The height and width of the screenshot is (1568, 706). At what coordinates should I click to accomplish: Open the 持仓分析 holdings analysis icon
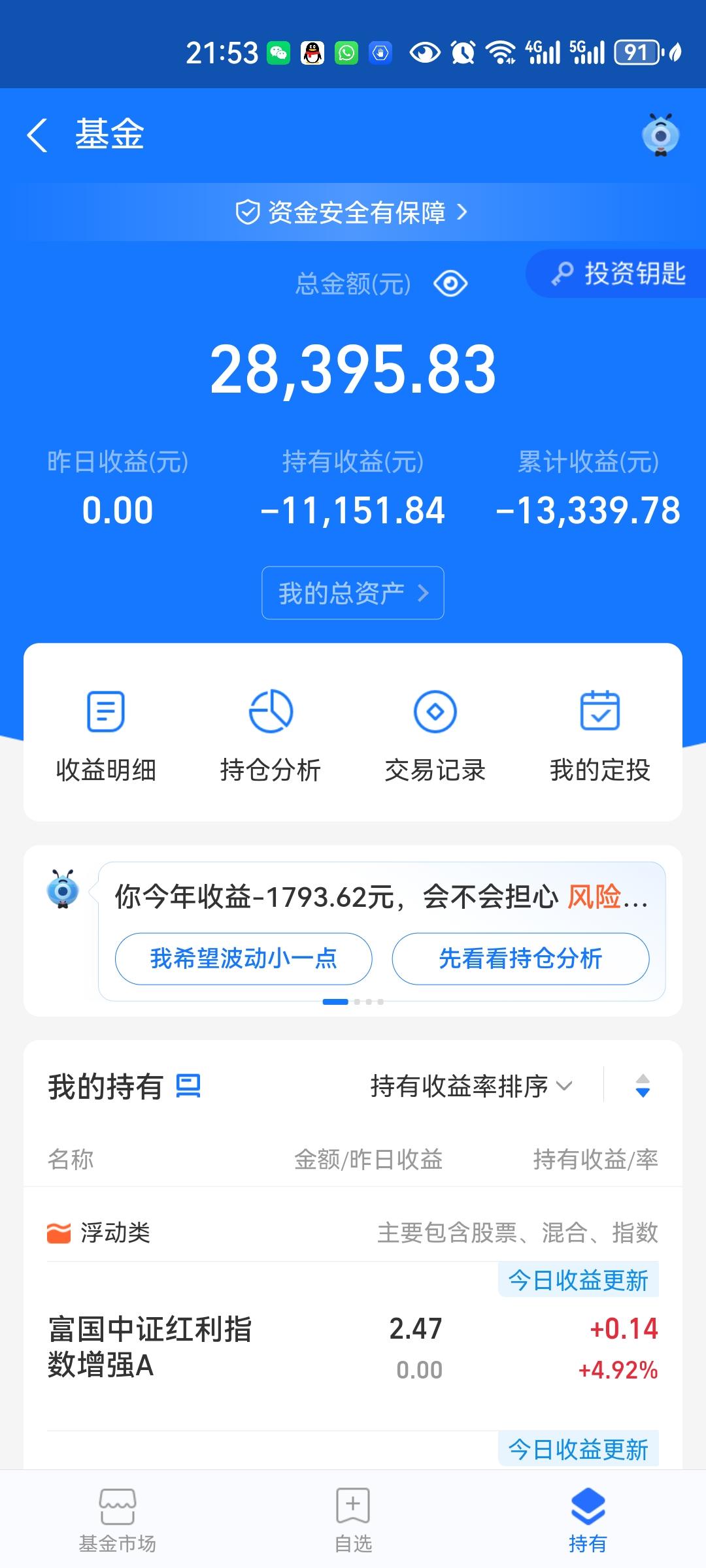coord(271,712)
